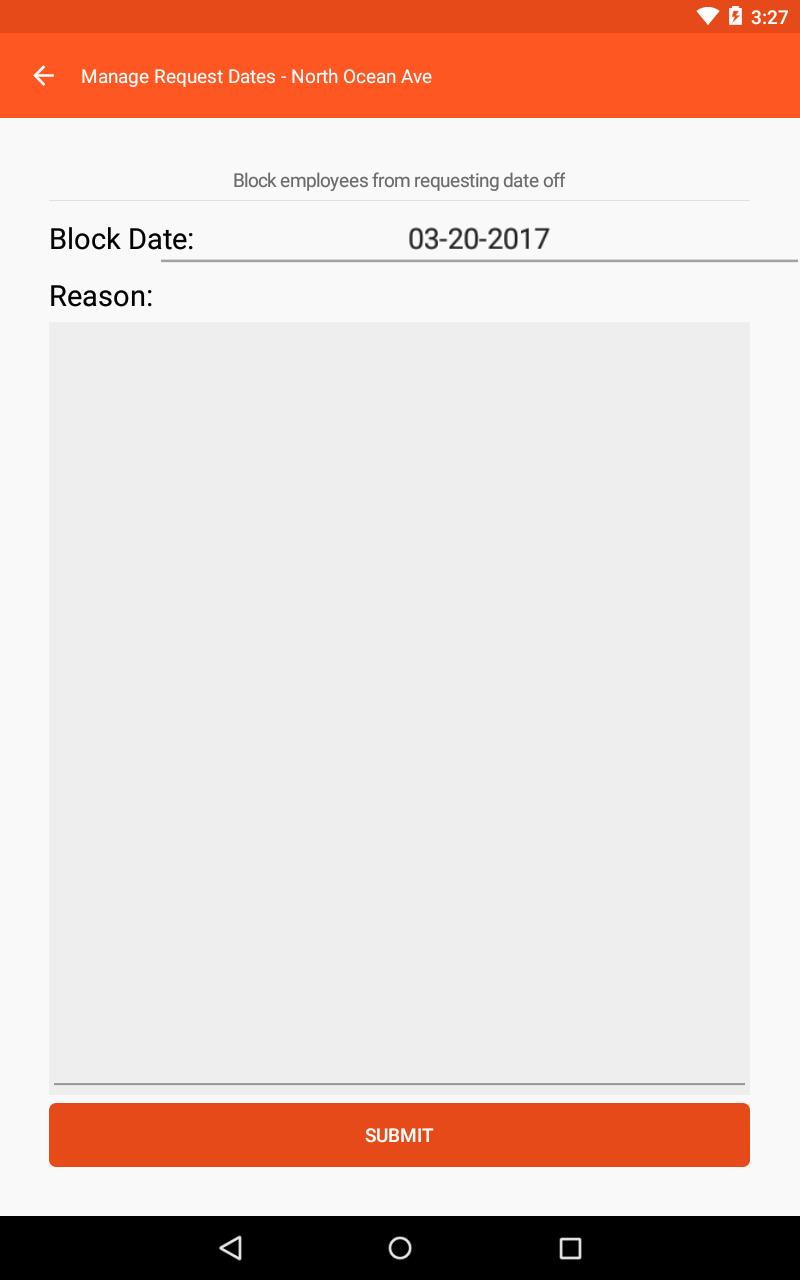
Task: Go to the system home screen
Action: (400, 1248)
